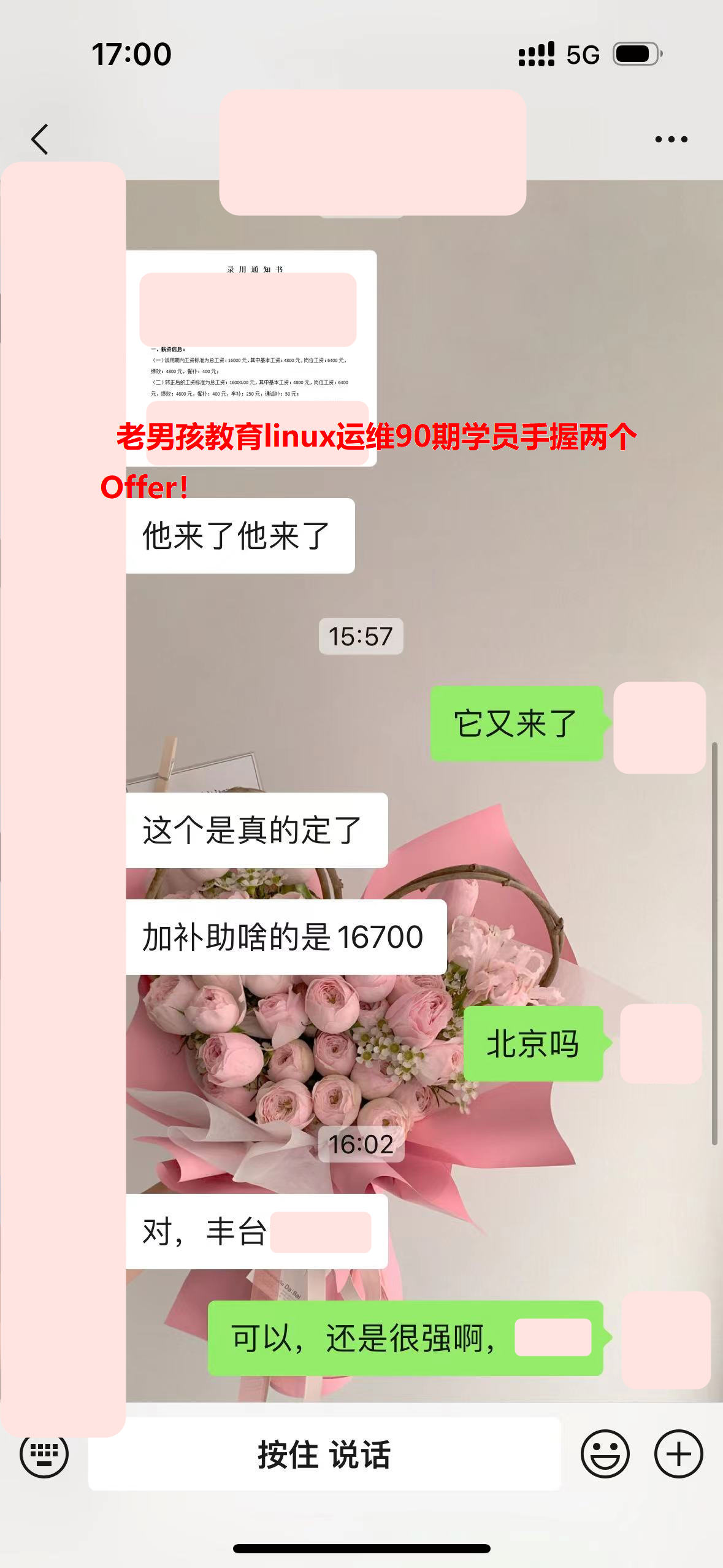Viewport: 723px width, 1568px height.
Task: Open the offer letter image message
Action: [x=251, y=358]
